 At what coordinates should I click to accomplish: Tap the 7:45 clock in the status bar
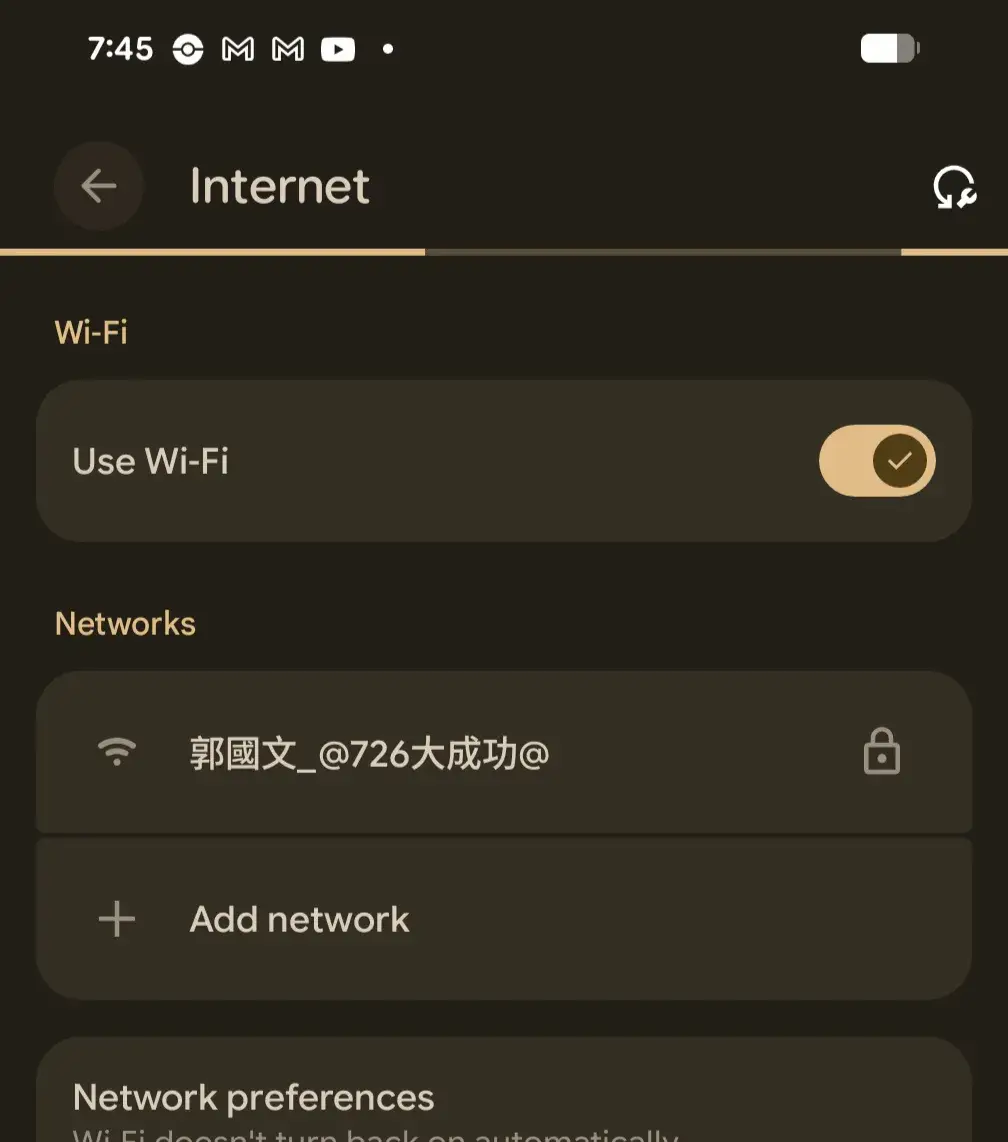121,47
